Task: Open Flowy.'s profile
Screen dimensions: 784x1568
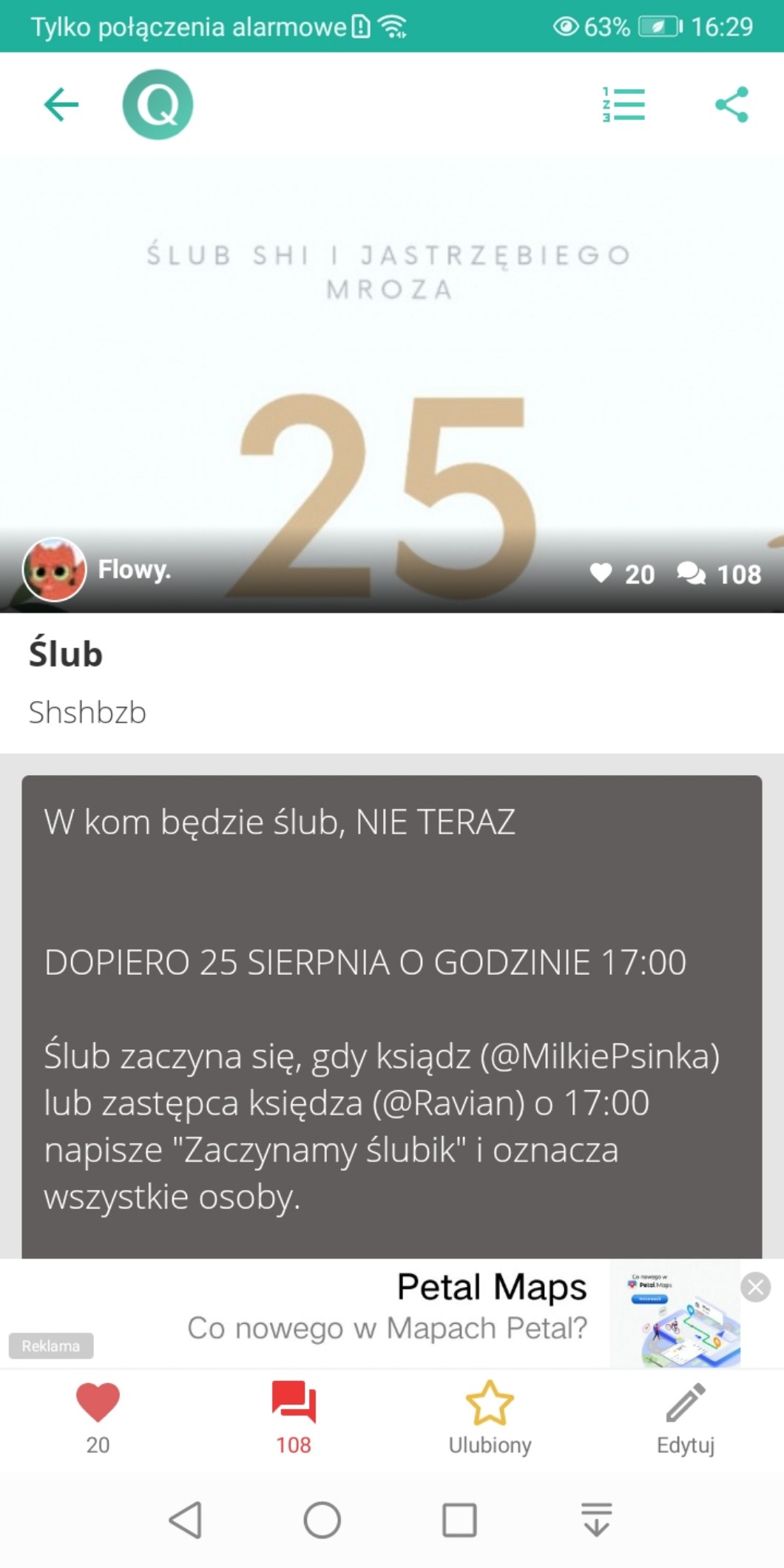Action: point(55,570)
